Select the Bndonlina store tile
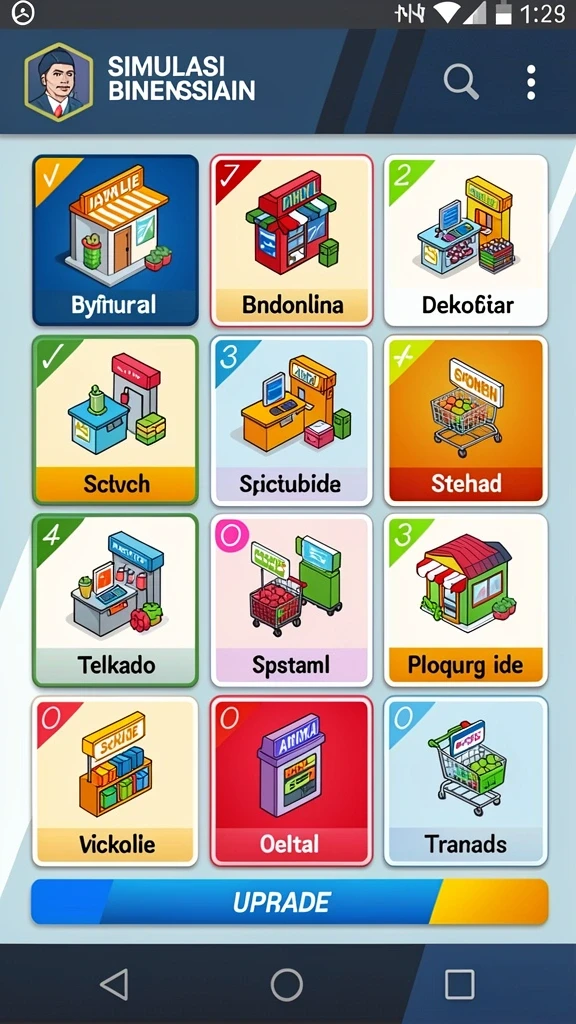 (291, 240)
